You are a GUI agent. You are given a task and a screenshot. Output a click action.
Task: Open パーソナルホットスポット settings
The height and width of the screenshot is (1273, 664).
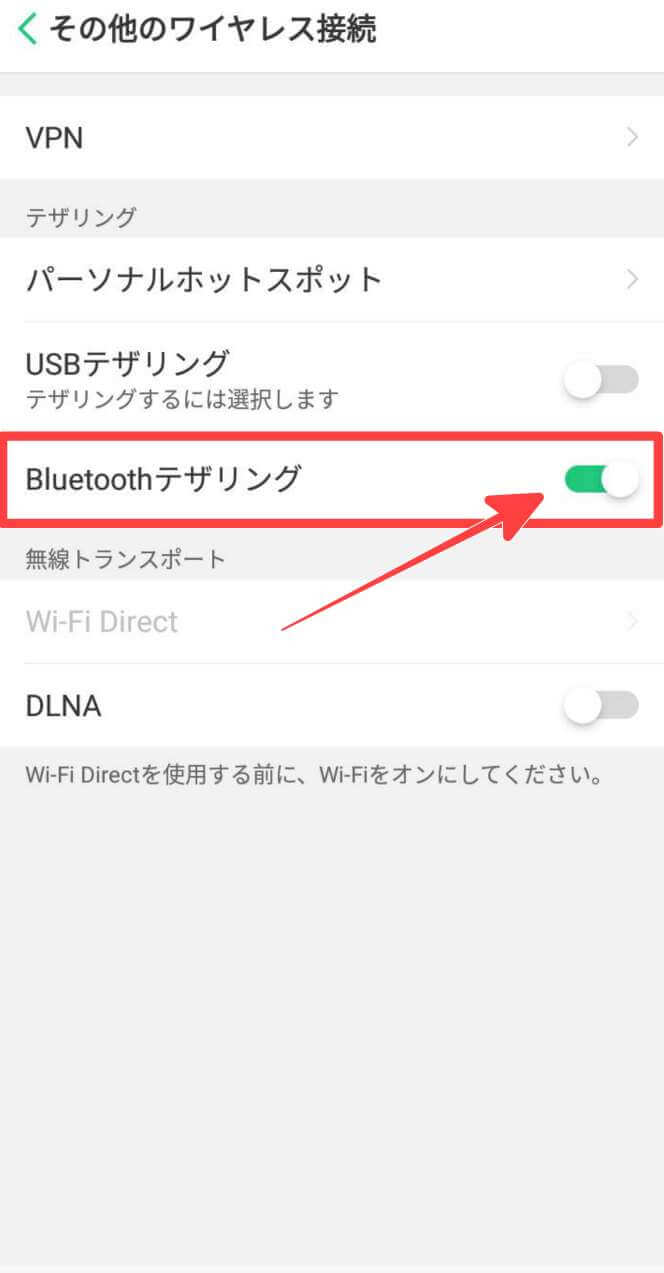click(332, 279)
